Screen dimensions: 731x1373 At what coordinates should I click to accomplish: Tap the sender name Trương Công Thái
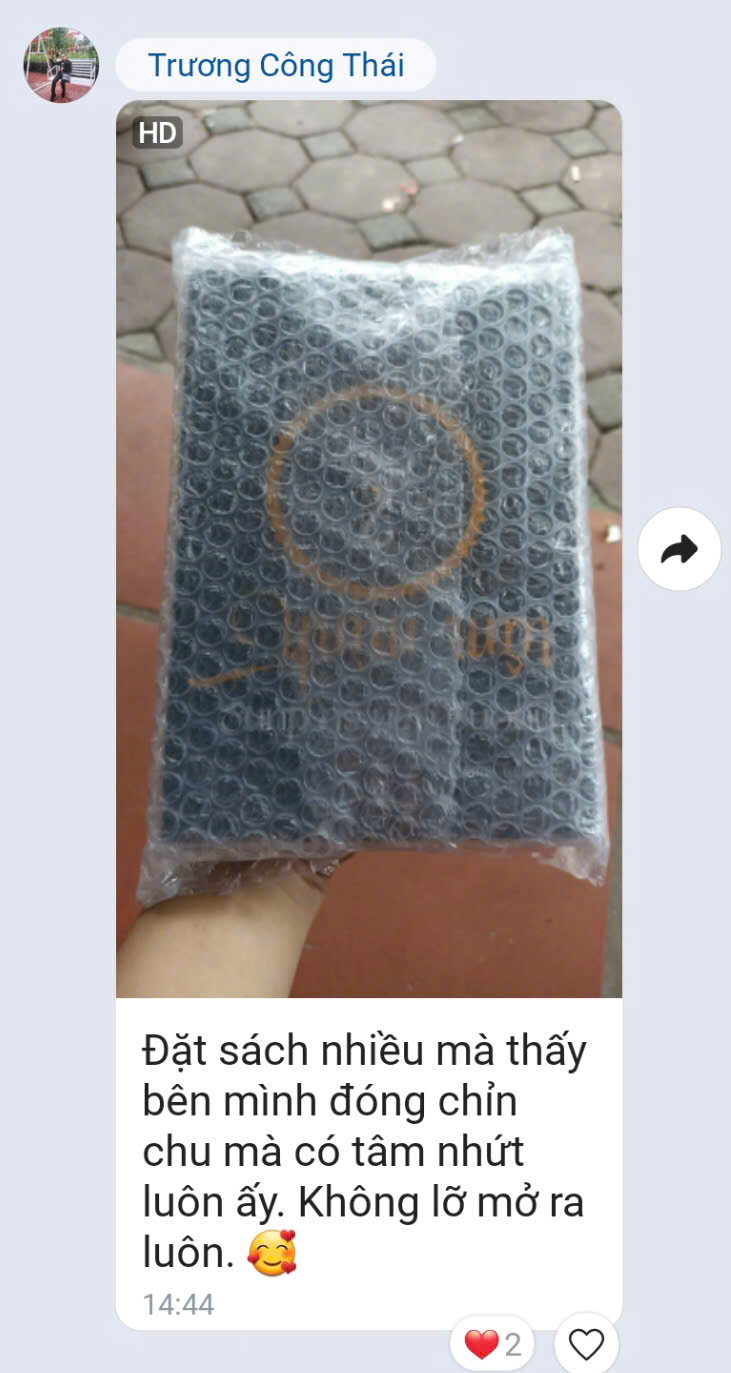pyautogui.click(x=276, y=66)
